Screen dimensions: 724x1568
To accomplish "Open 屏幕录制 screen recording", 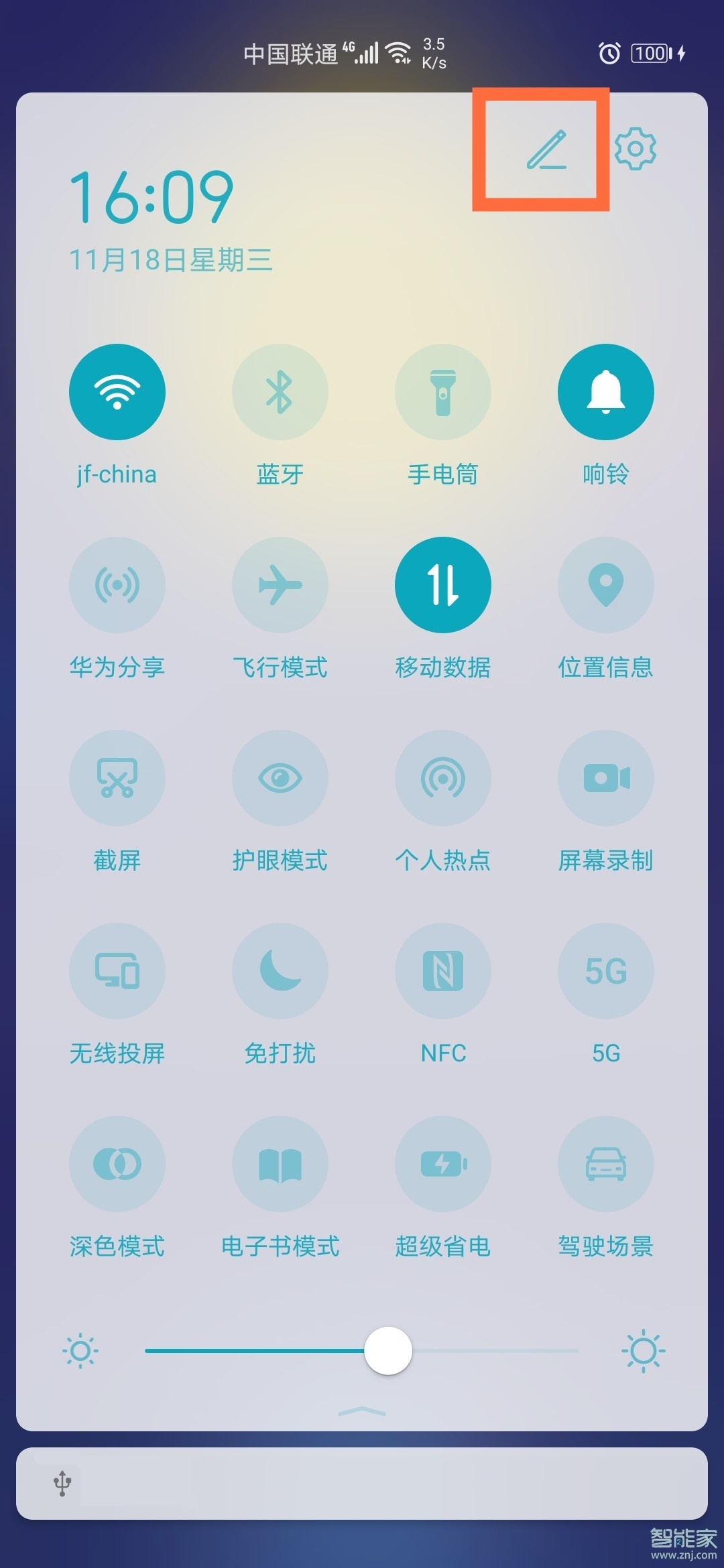I will click(606, 777).
